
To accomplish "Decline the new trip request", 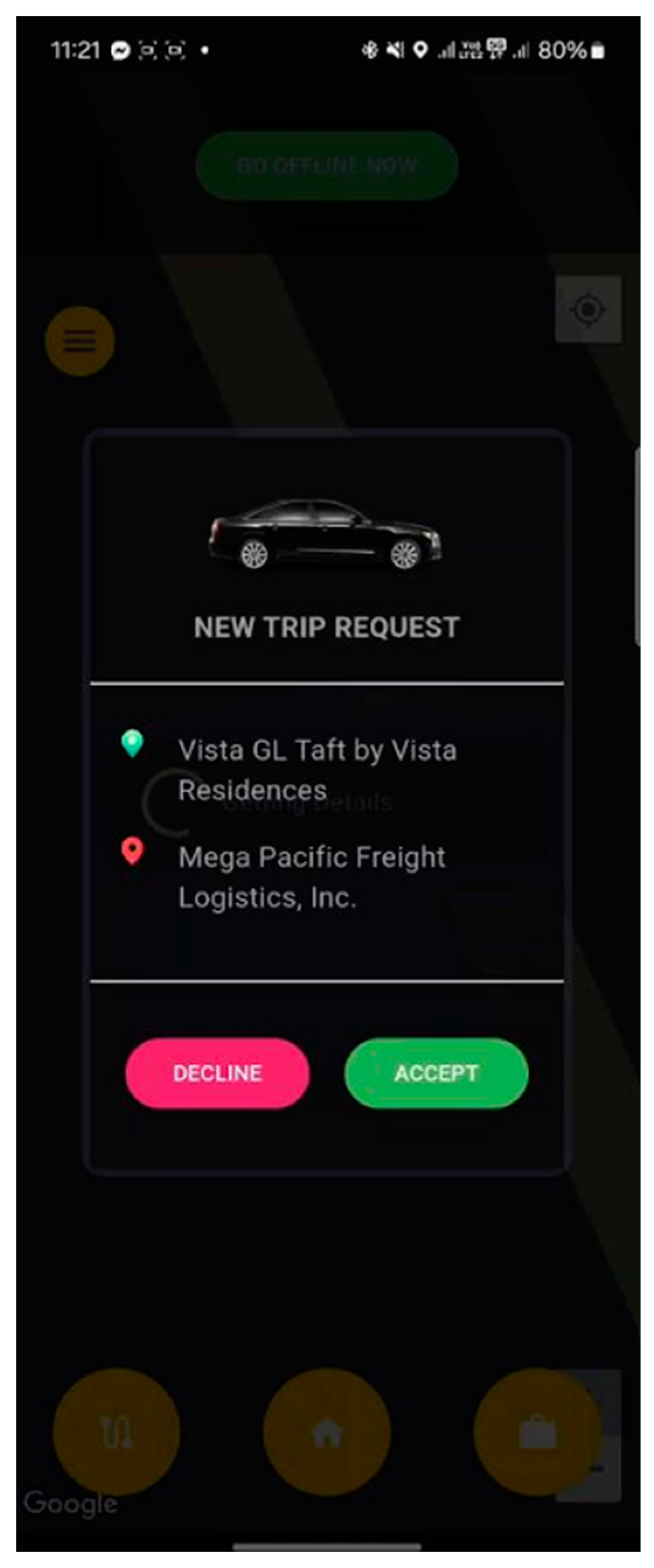I will click(x=218, y=1073).
